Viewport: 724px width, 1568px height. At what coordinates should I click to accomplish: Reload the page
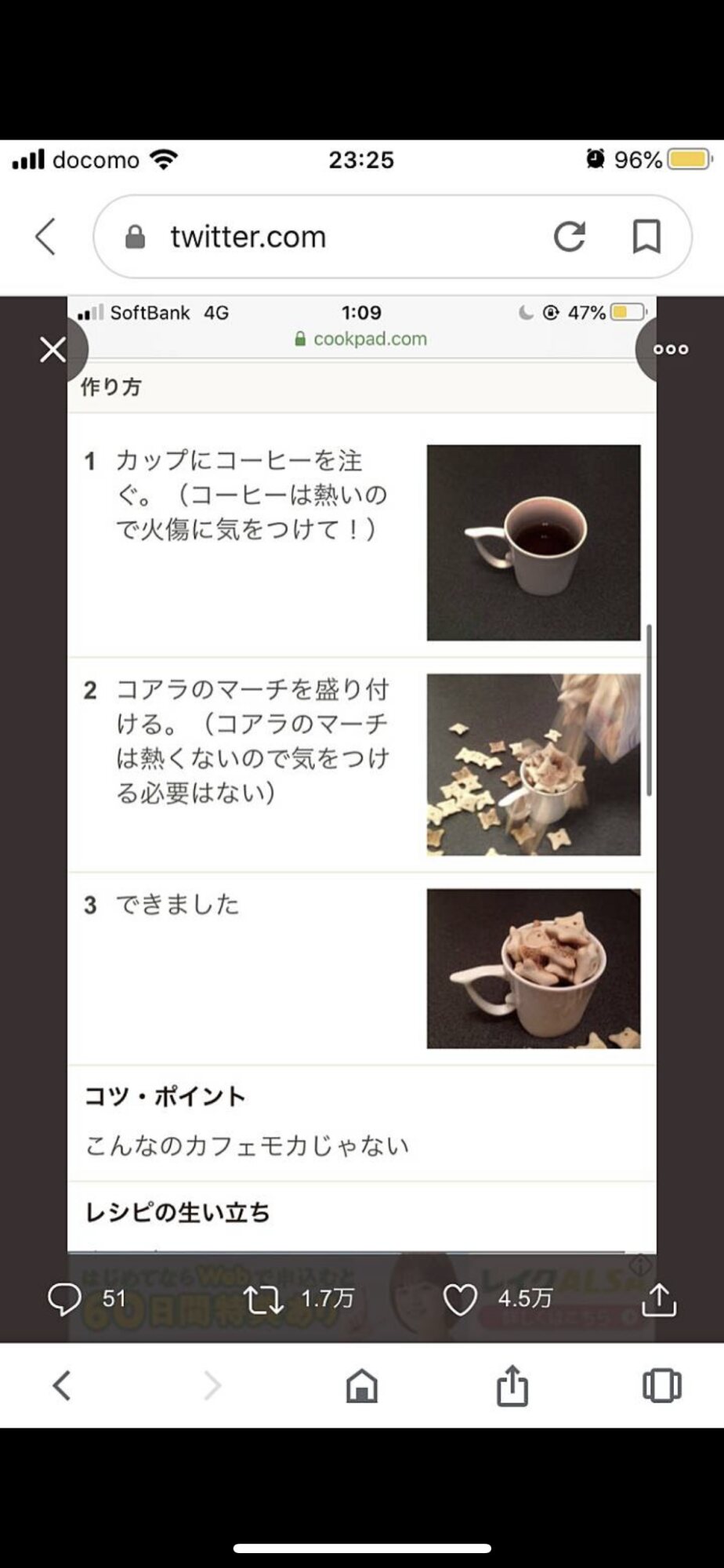[x=570, y=237]
